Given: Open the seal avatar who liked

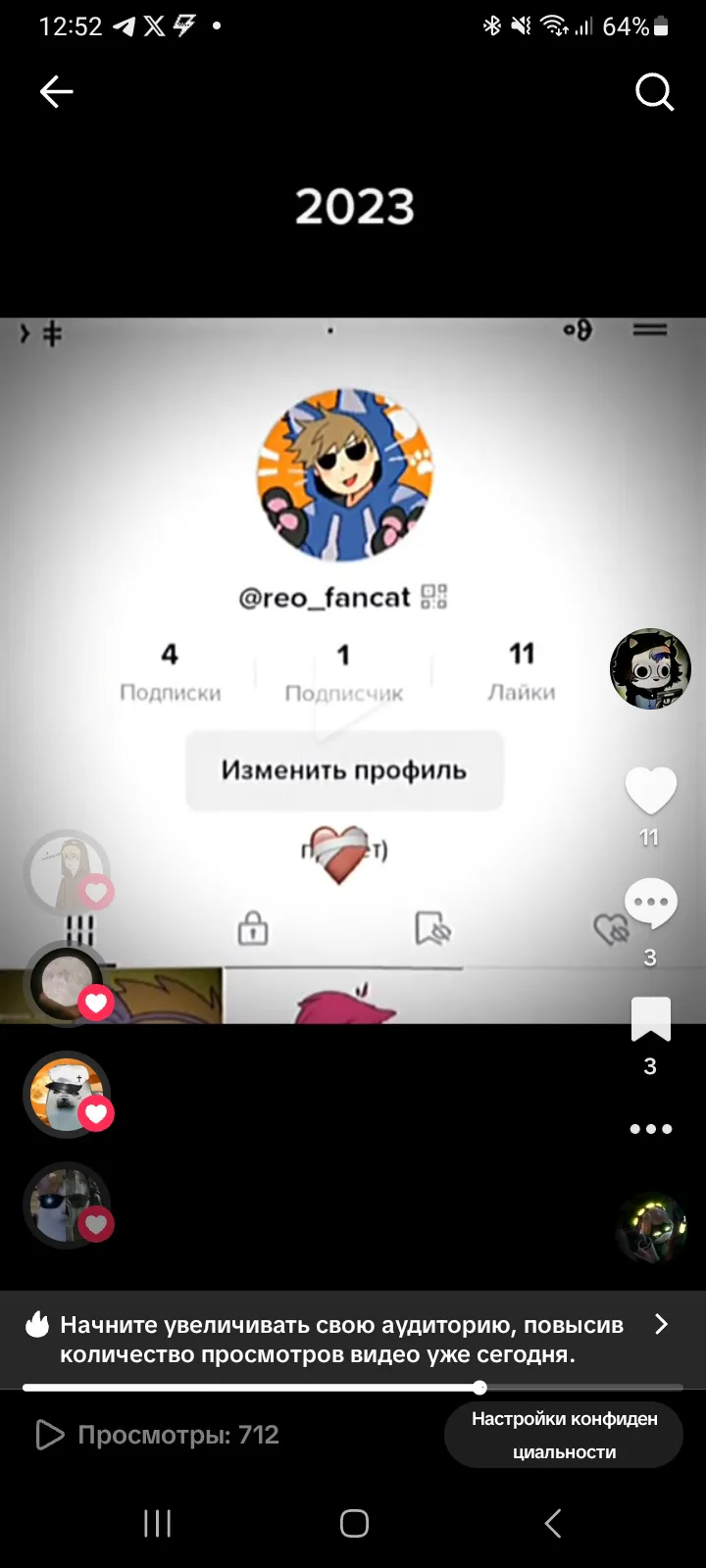Looking at the screenshot, I should click(x=67, y=1095).
